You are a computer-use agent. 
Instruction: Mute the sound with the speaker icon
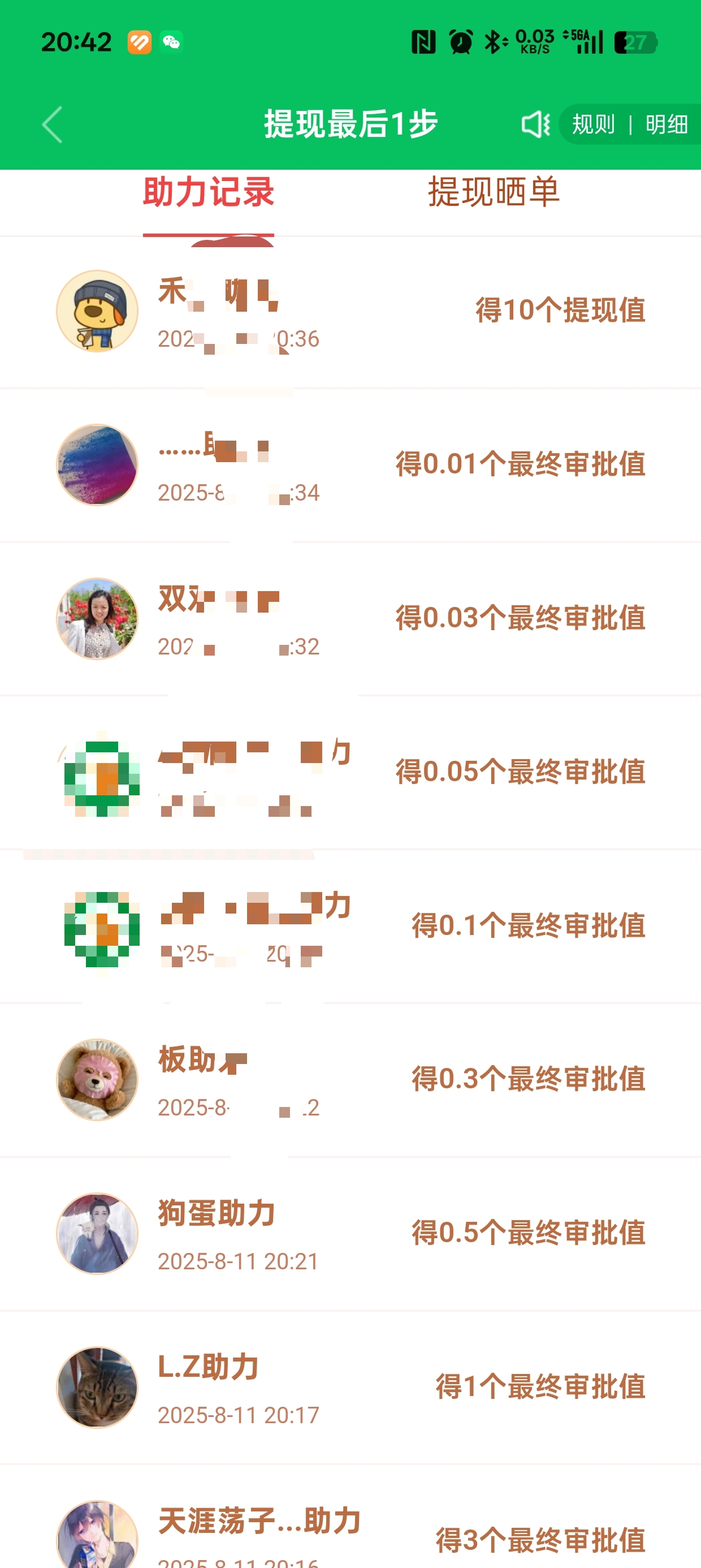click(535, 124)
